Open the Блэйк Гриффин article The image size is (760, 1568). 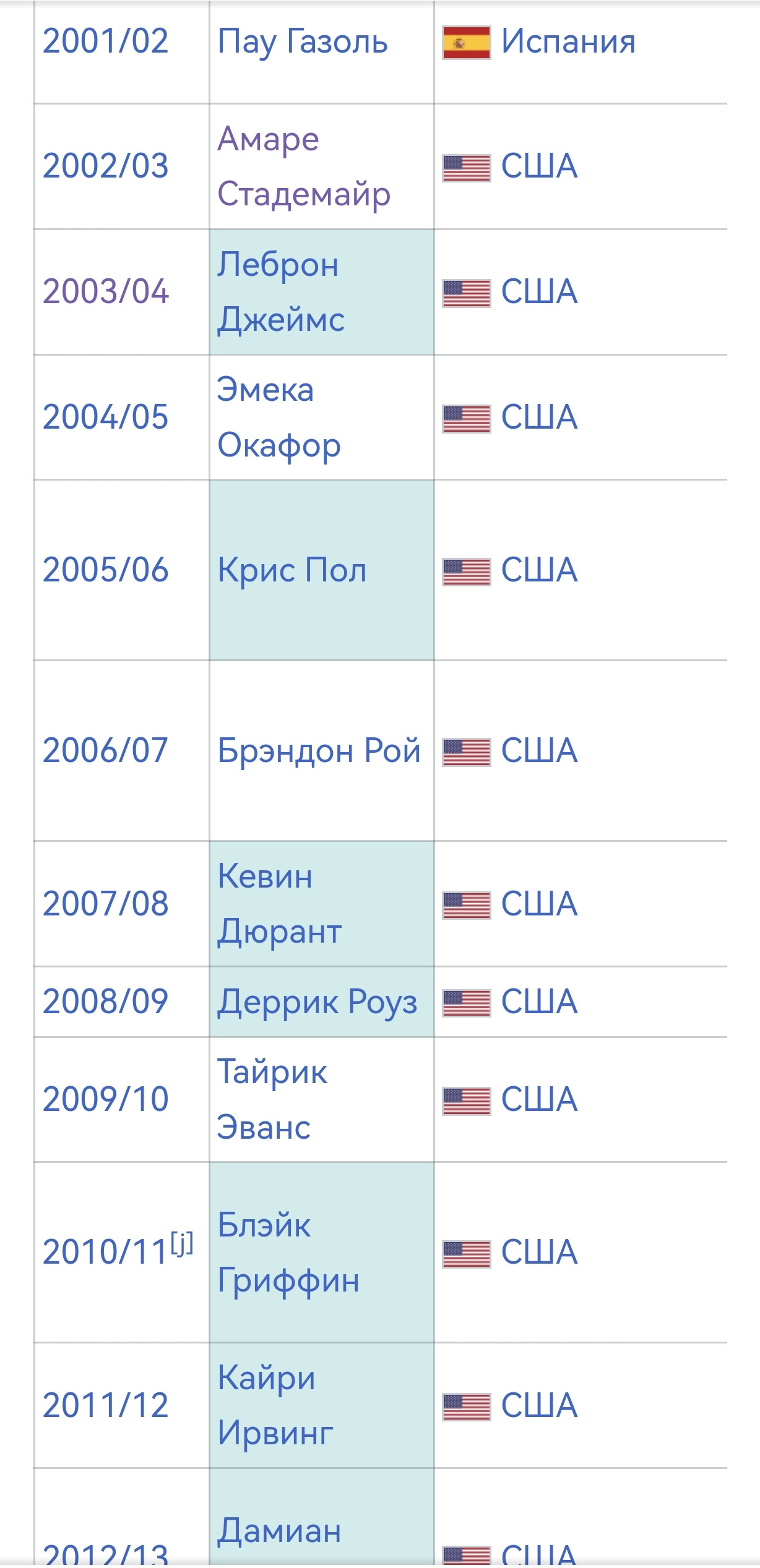pos(288,1253)
